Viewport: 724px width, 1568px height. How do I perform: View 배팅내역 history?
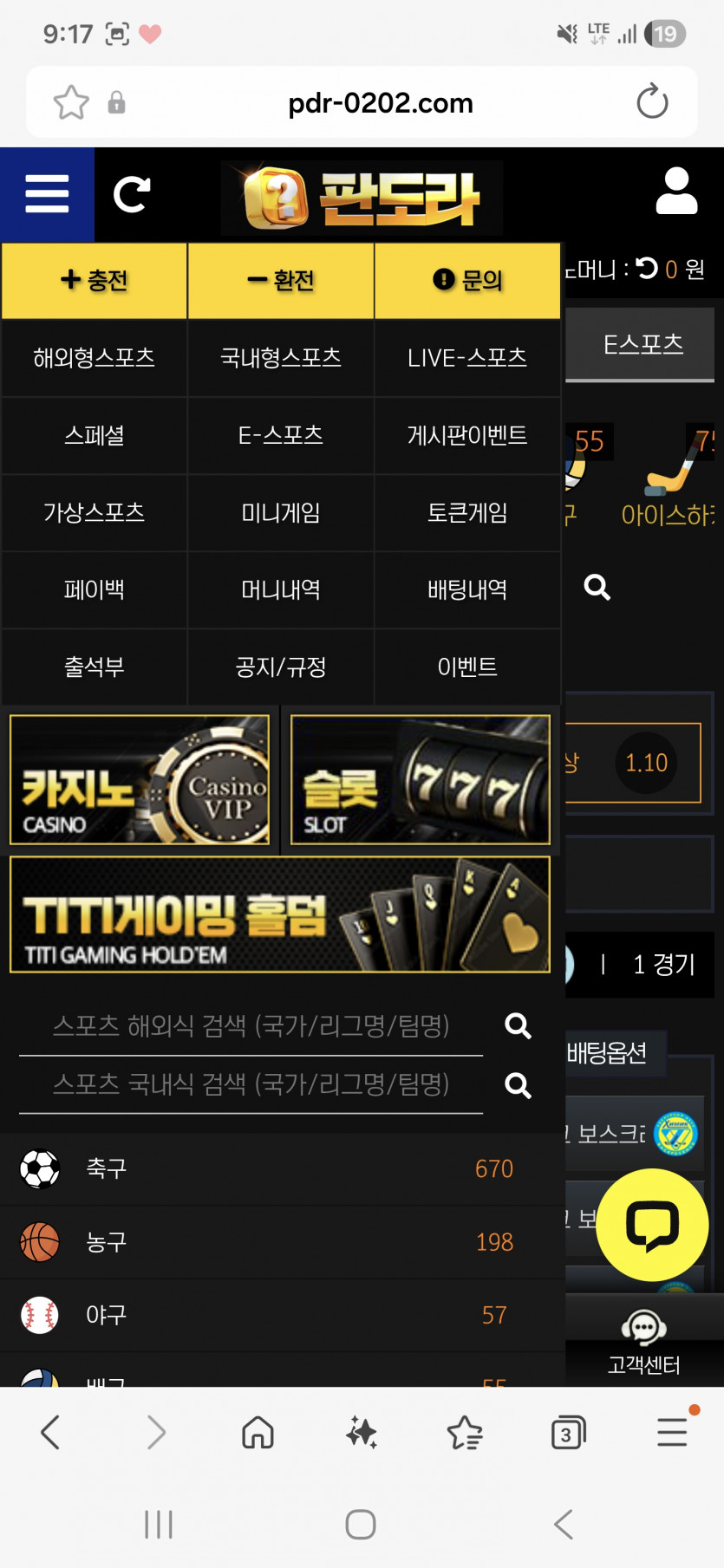(x=467, y=590)
